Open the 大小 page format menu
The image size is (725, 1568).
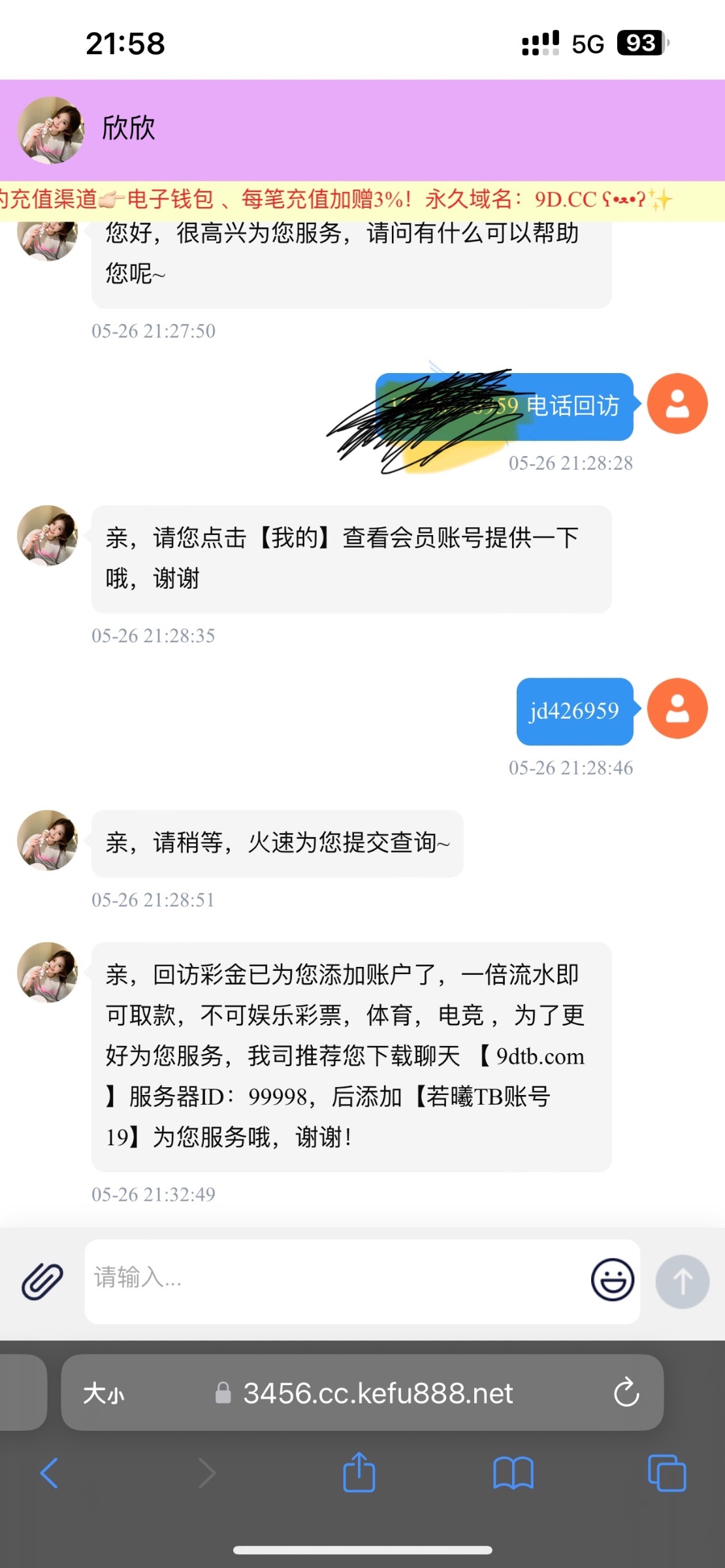(103, 1394)
